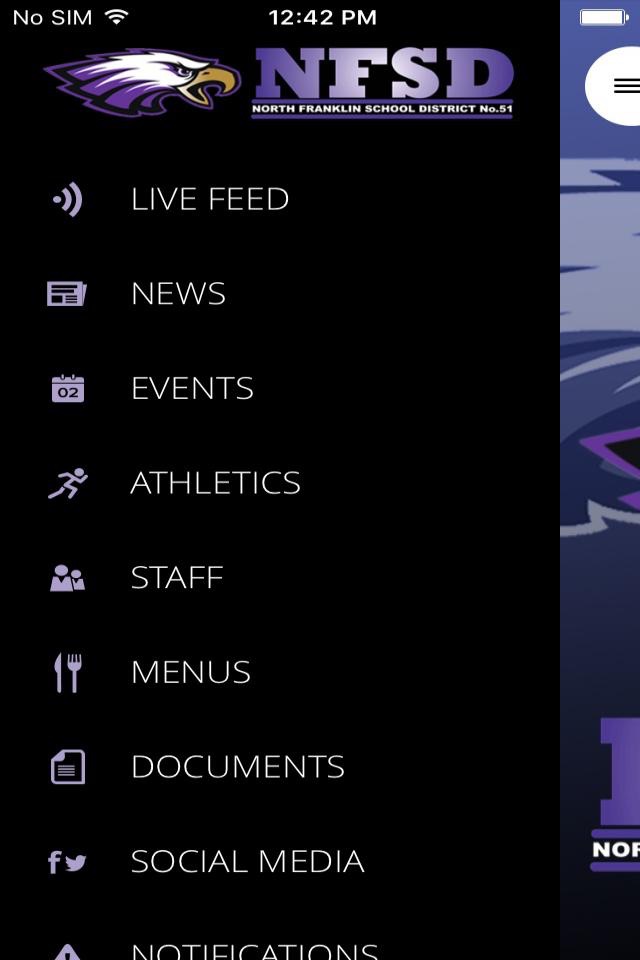View the Menus section
This screenshot has width=640, height=960.
[x=190, y=672]
